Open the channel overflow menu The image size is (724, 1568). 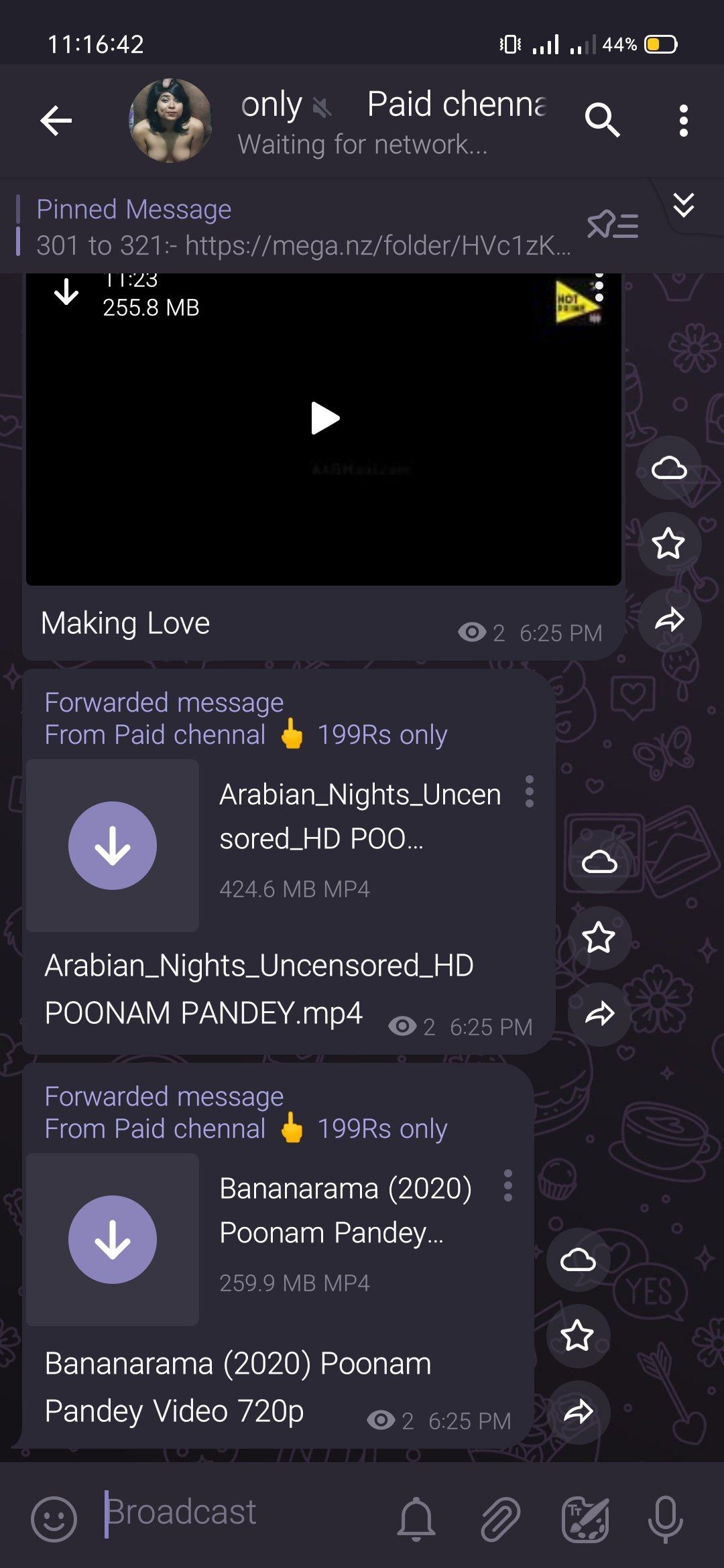pyautogui.click(x=683, y=121)
